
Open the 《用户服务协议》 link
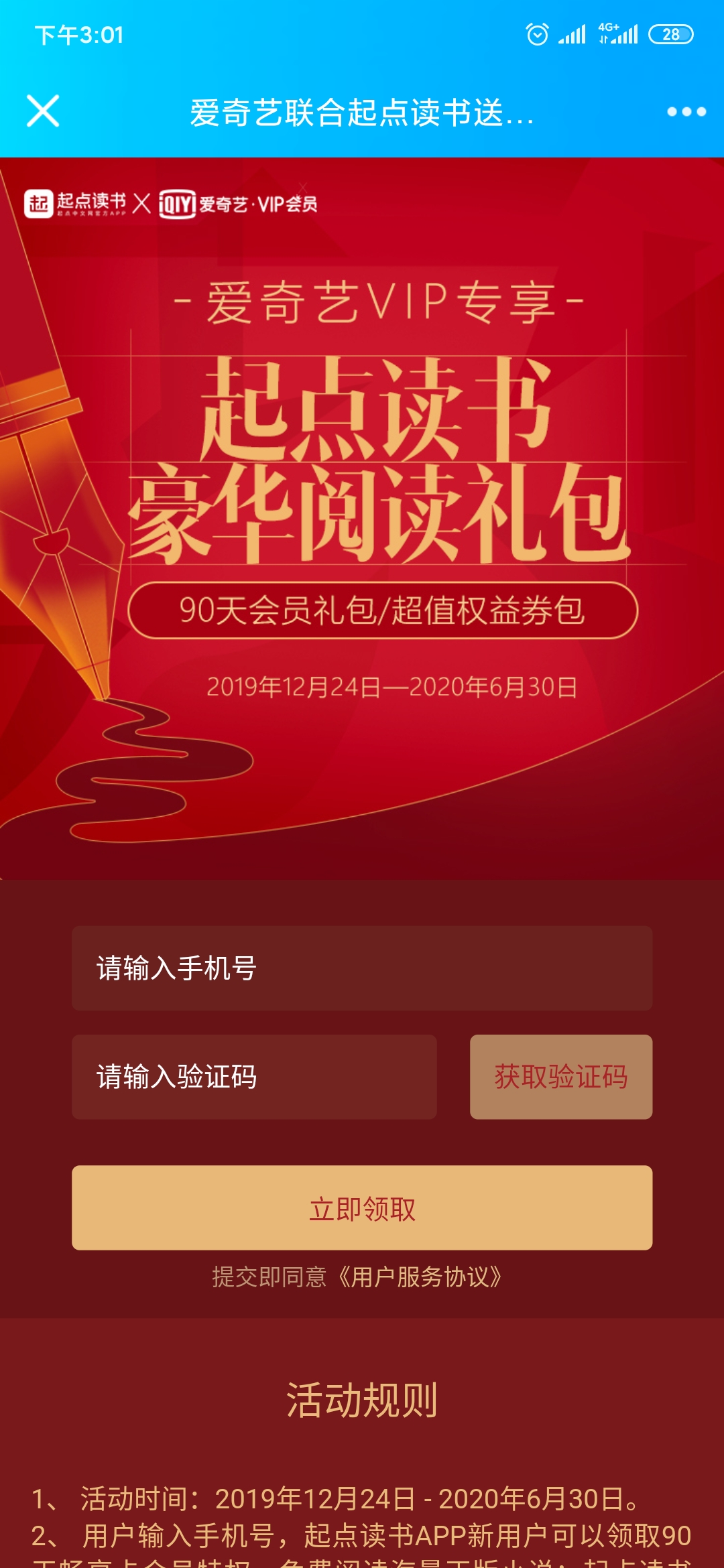[420, 1277]
